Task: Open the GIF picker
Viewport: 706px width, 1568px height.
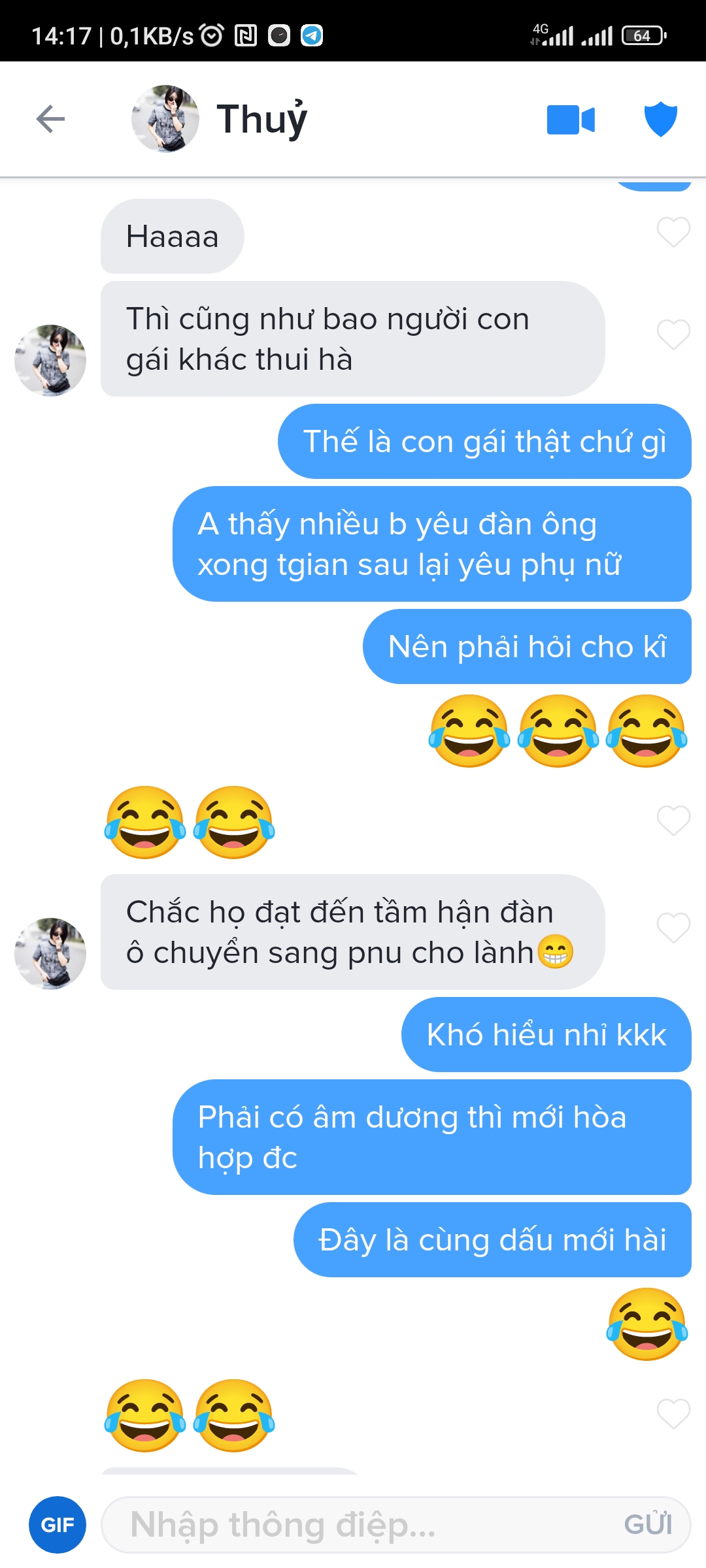Action: 58,1525
